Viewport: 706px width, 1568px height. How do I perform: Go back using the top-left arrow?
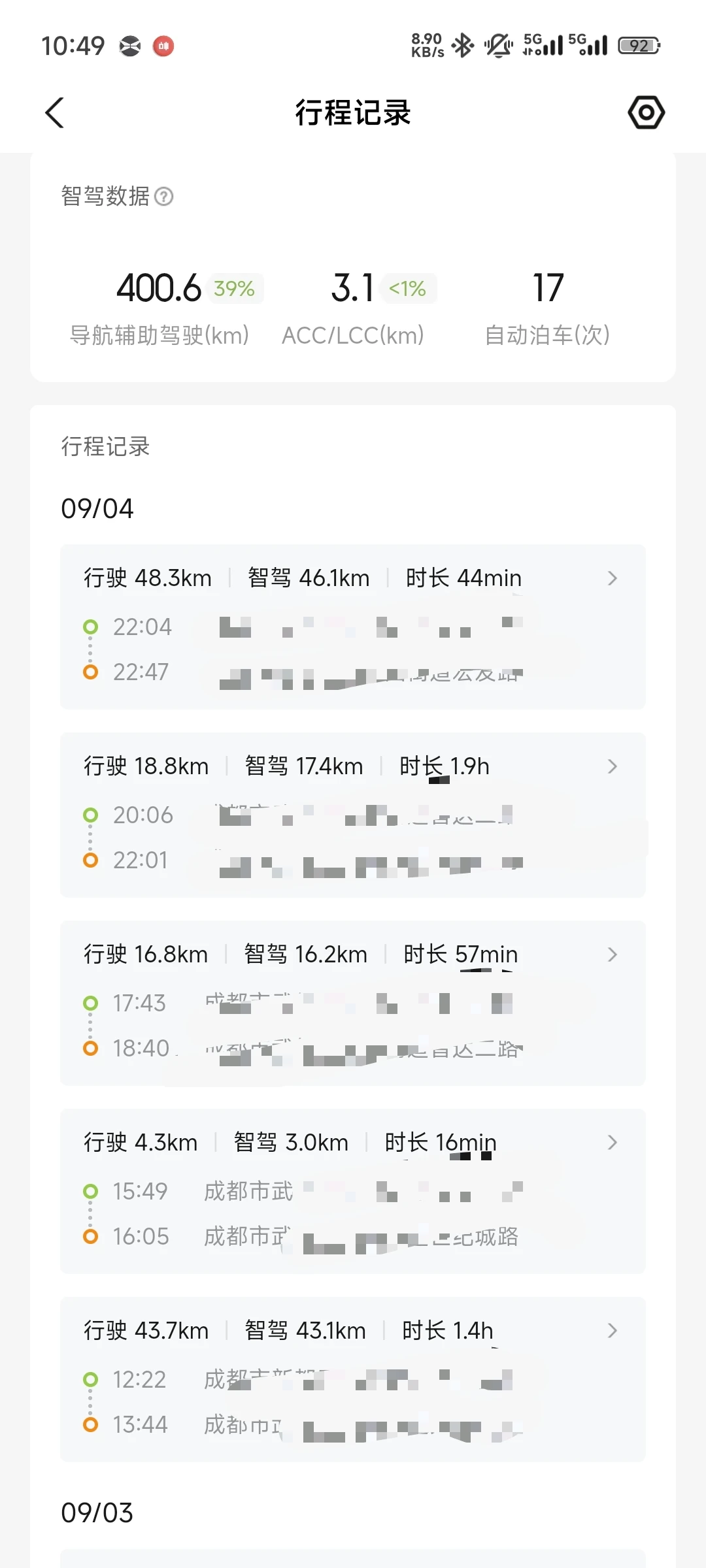[55, 112]
